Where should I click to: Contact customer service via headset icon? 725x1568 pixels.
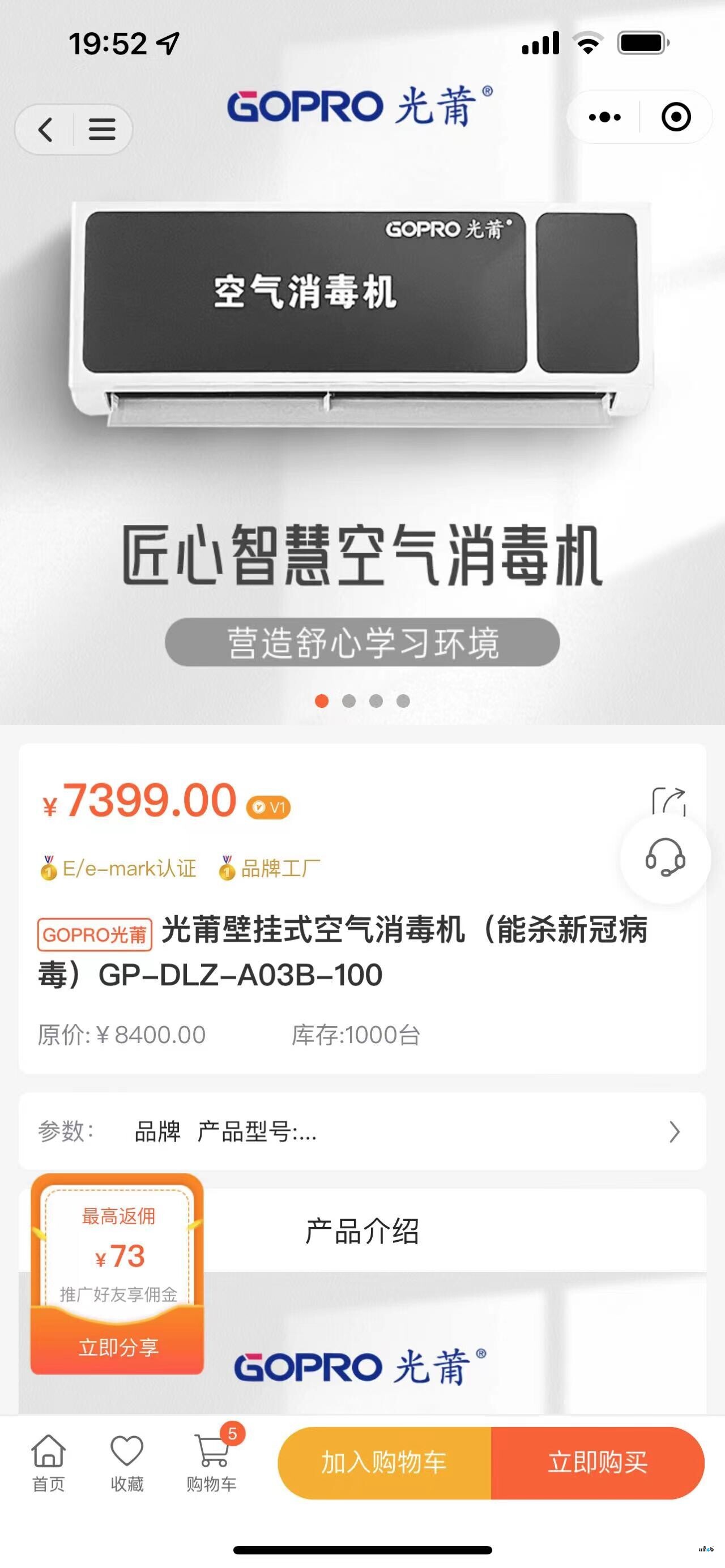coord(665,858)
